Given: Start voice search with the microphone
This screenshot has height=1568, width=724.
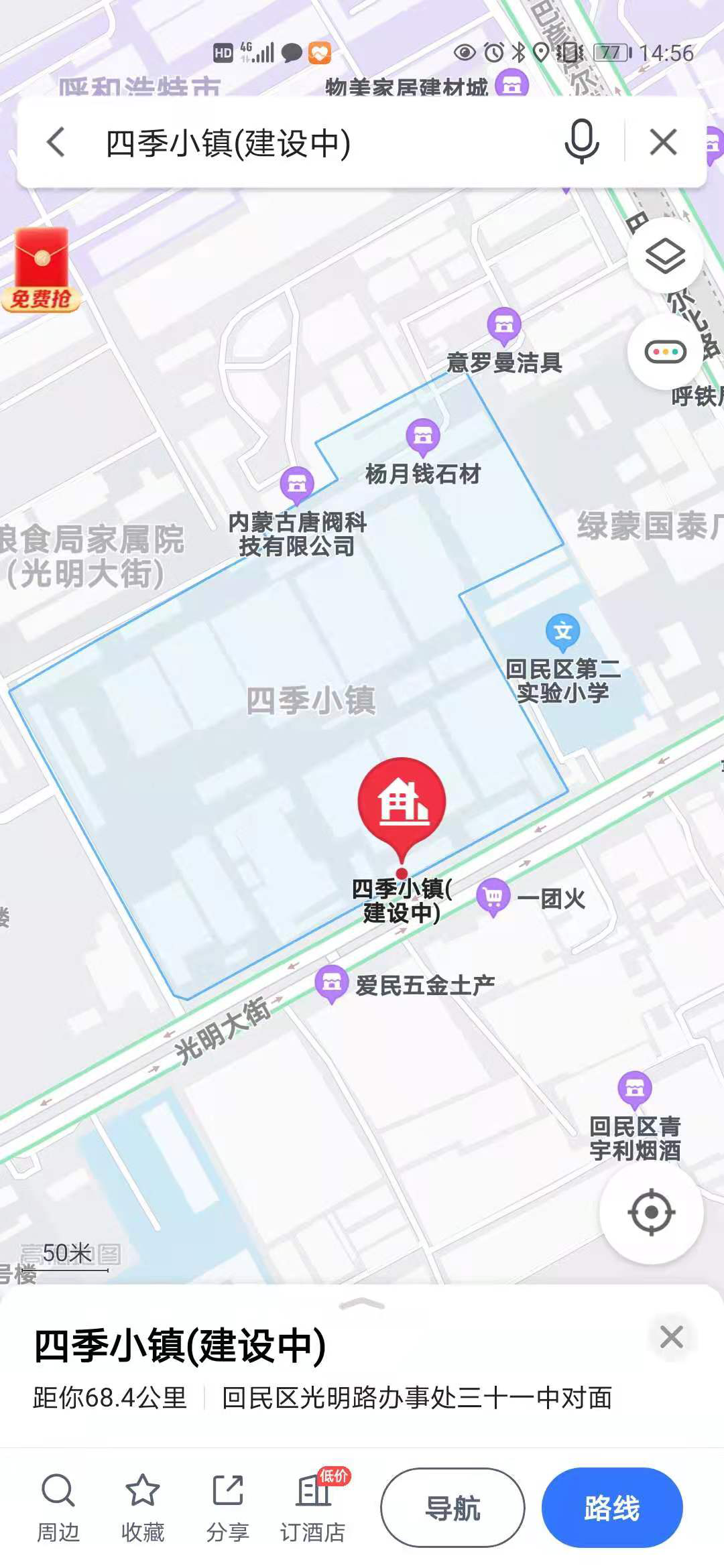Looking at the screenshot, I should (x=581, y=141).
